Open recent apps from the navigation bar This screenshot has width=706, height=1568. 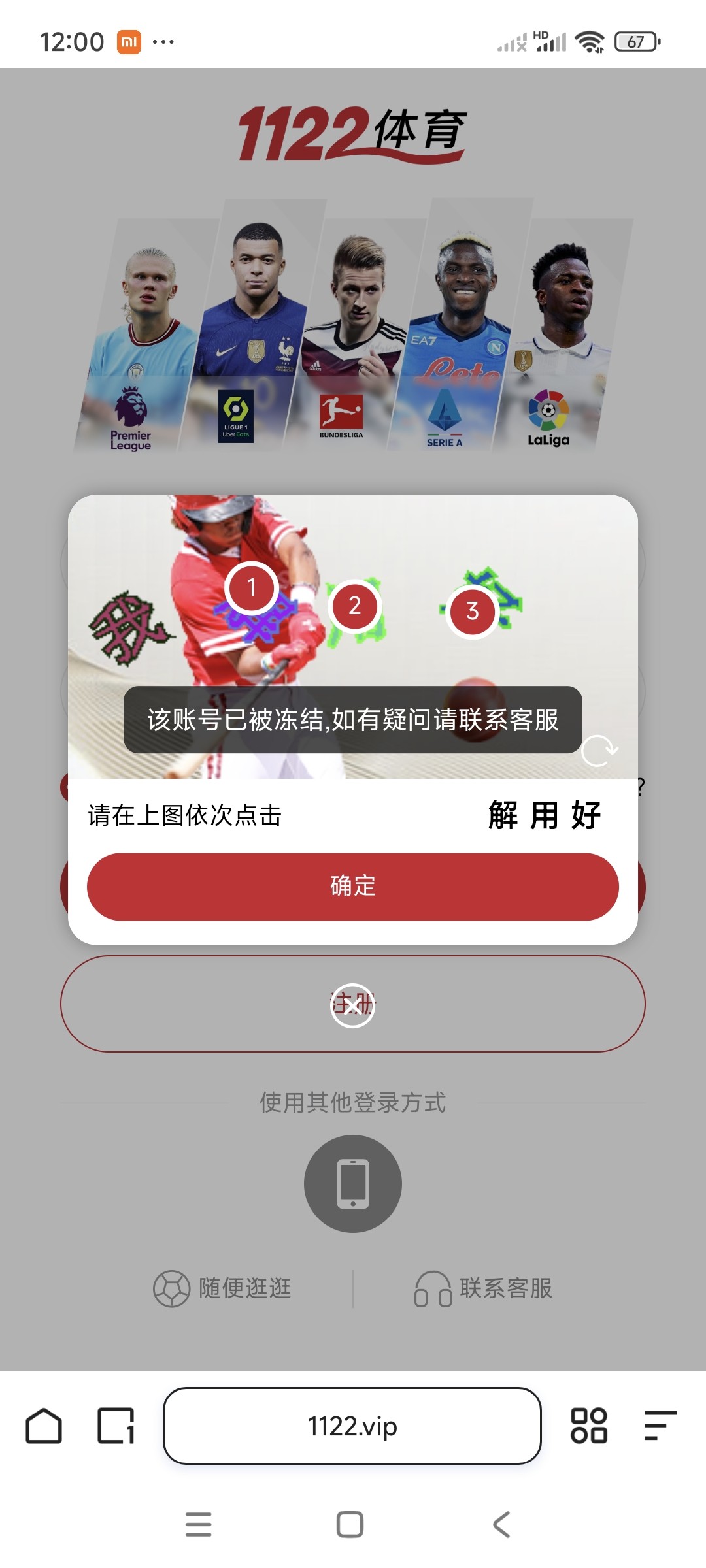coord(199,1524)
